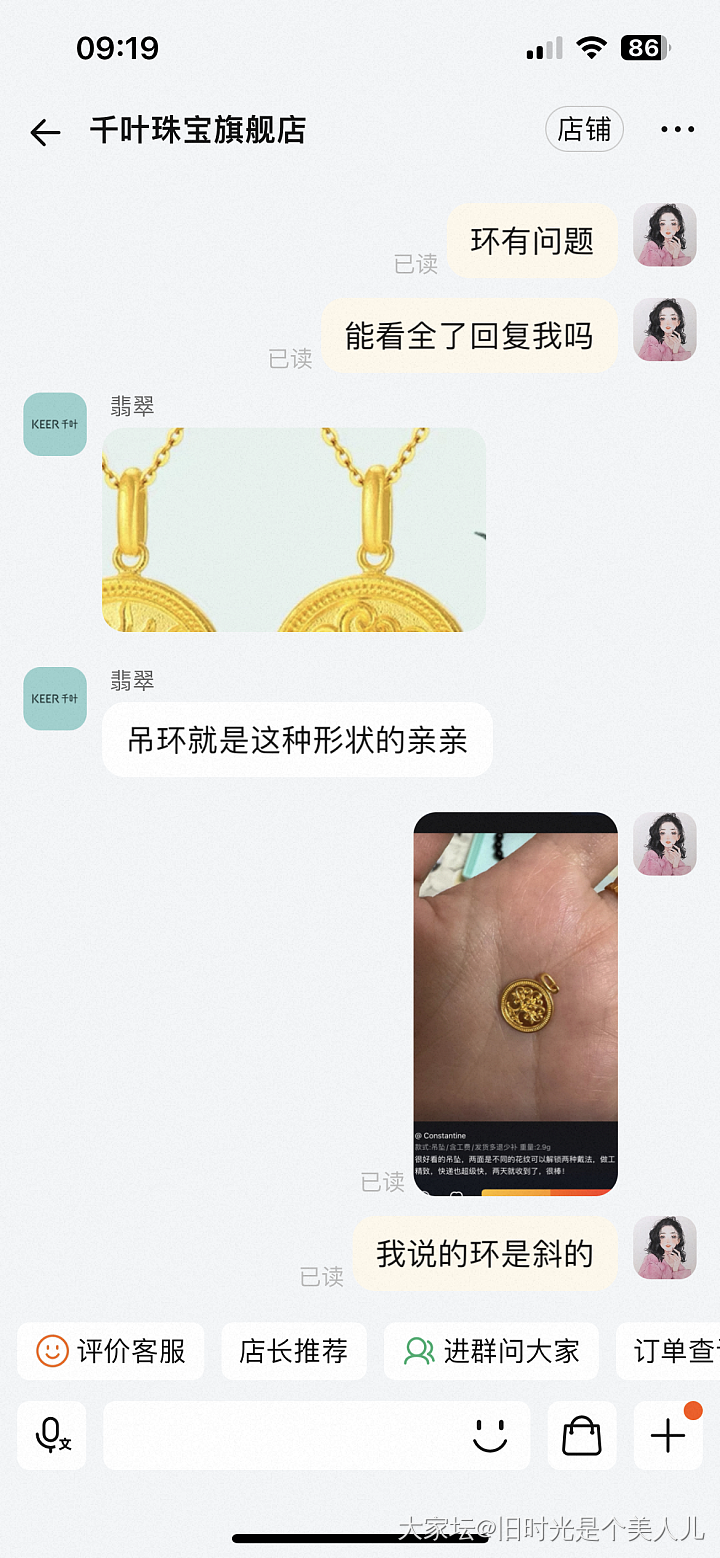Open 店长推荐 recommendations
The image size is (720, 1558).
pos(294,1351)
